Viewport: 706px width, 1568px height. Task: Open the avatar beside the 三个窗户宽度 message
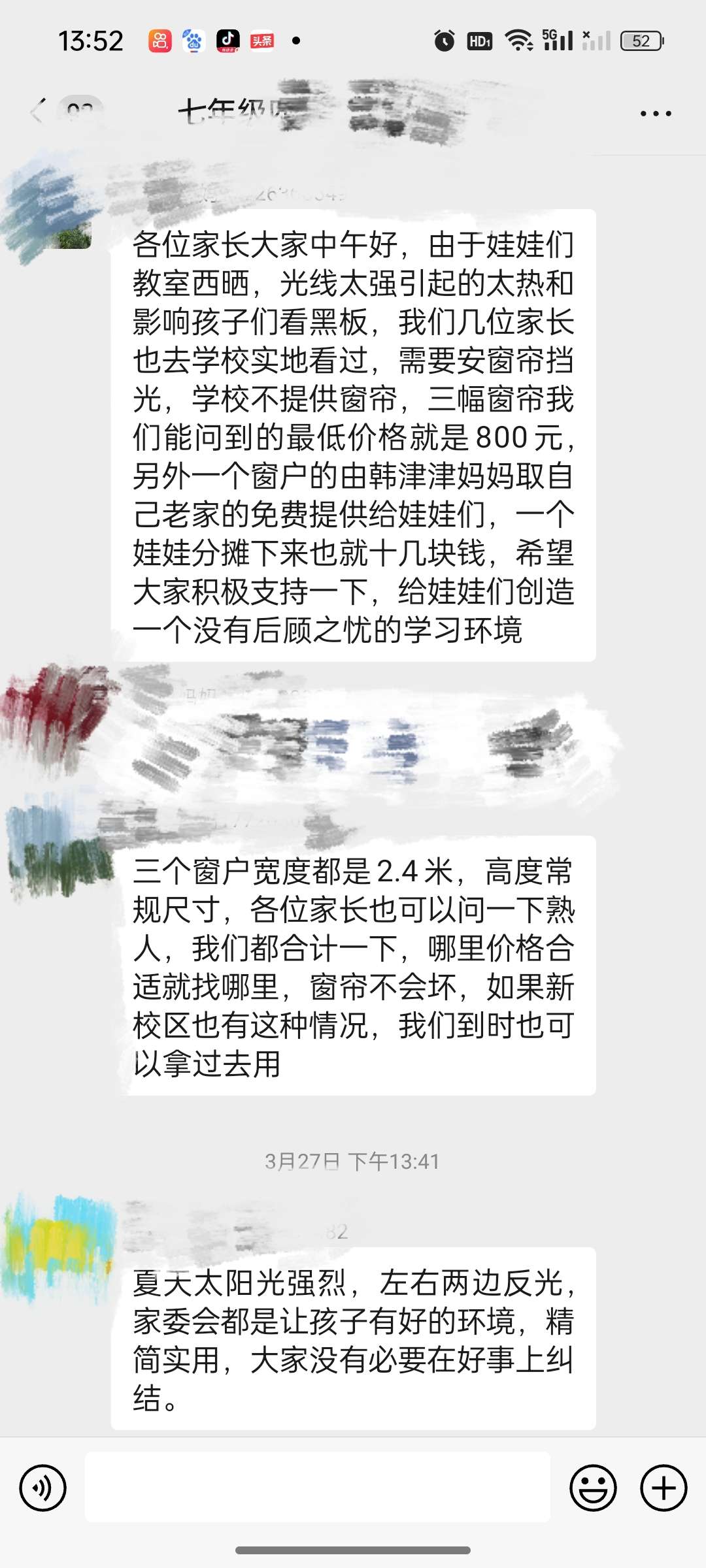(x=58, y=843)
